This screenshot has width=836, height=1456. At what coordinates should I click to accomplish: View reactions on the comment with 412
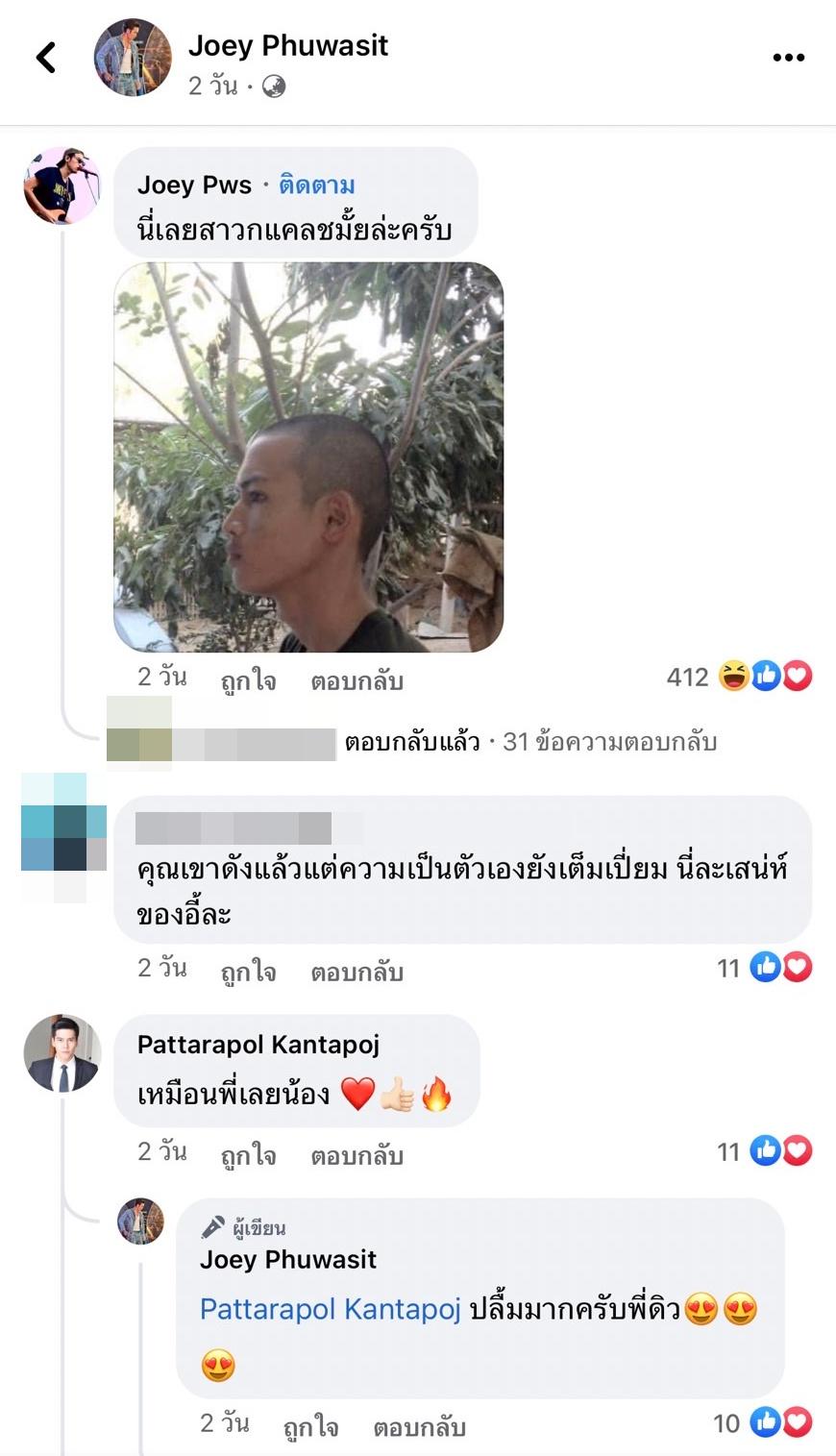[x=738, y=677]
